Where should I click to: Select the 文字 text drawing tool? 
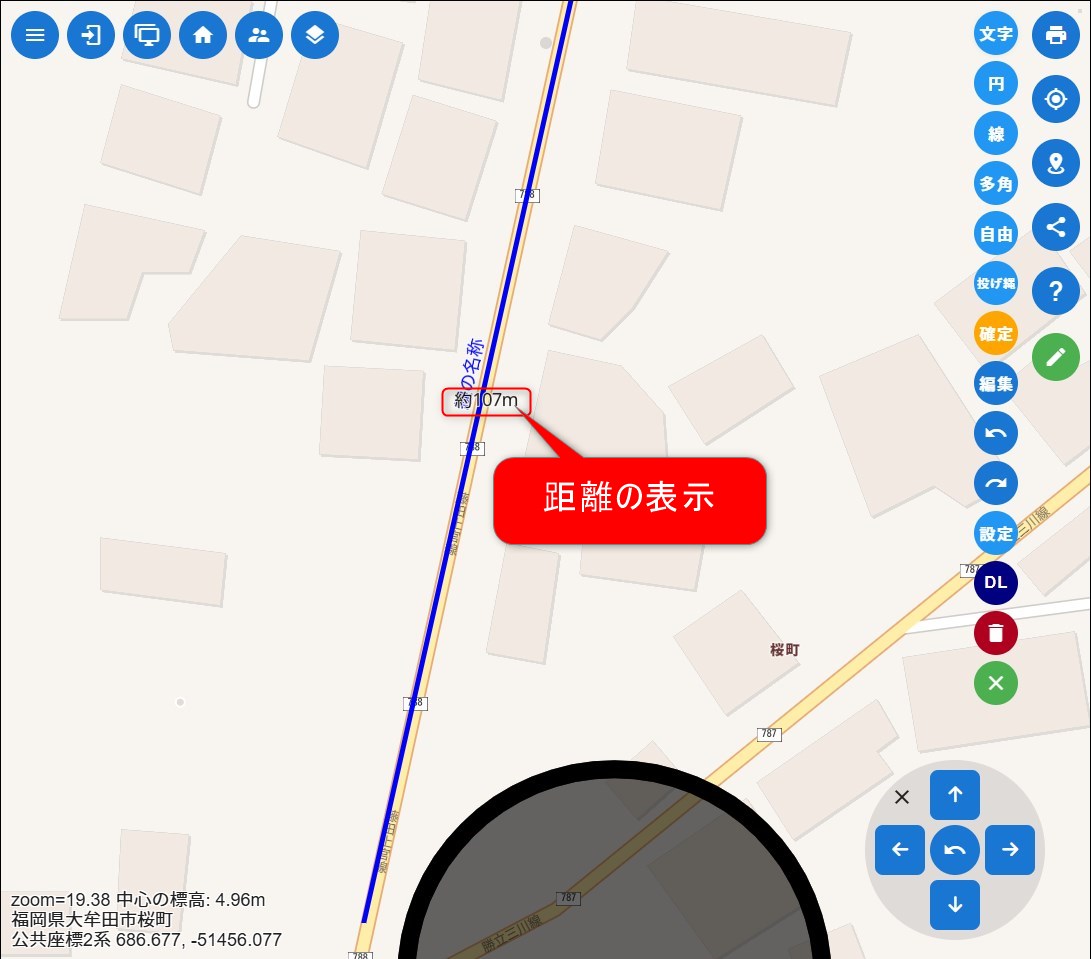click(996, 34)
